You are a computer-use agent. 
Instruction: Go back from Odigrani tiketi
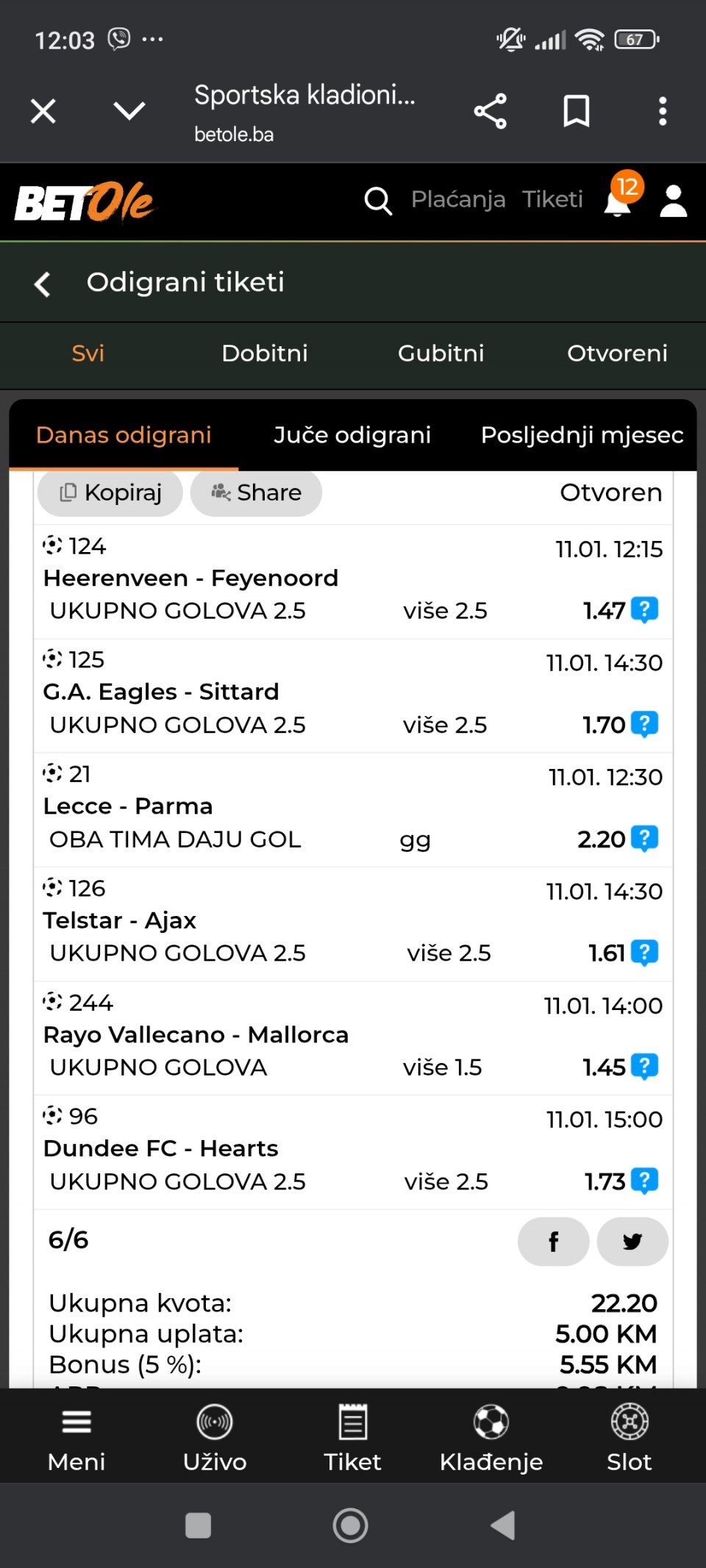(43, 284)
